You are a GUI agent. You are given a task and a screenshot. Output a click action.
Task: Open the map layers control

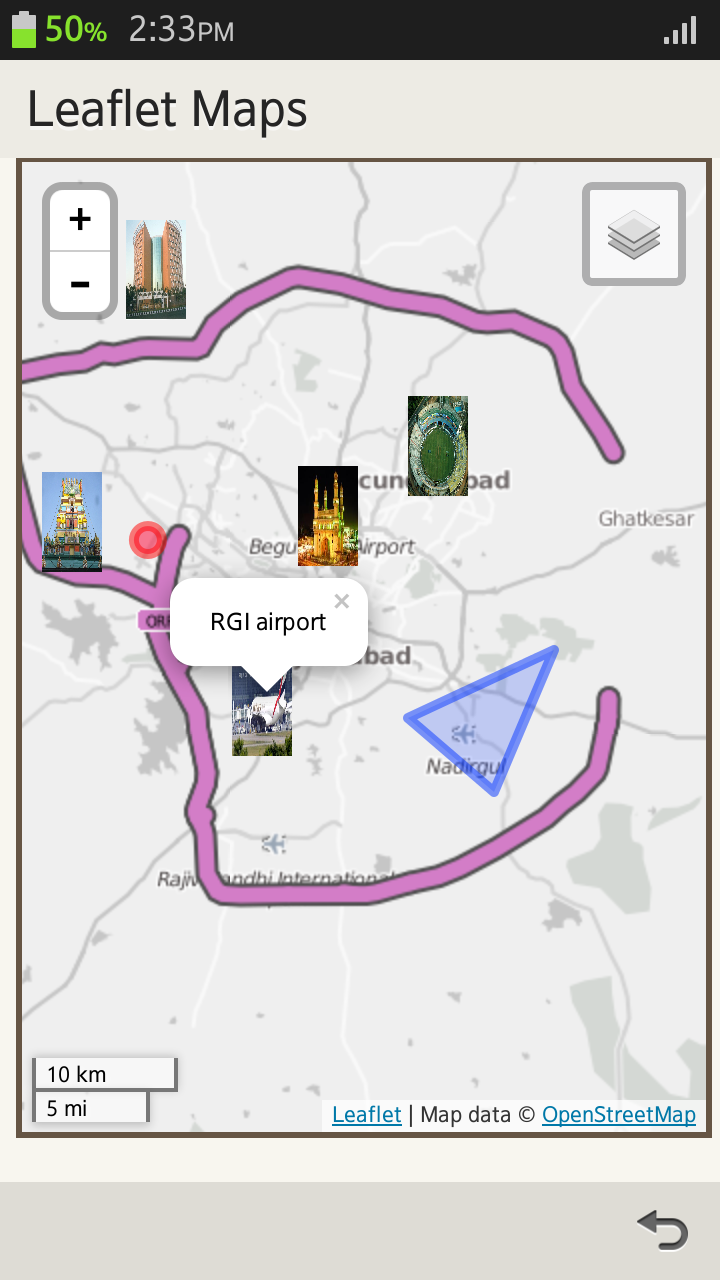634,235
